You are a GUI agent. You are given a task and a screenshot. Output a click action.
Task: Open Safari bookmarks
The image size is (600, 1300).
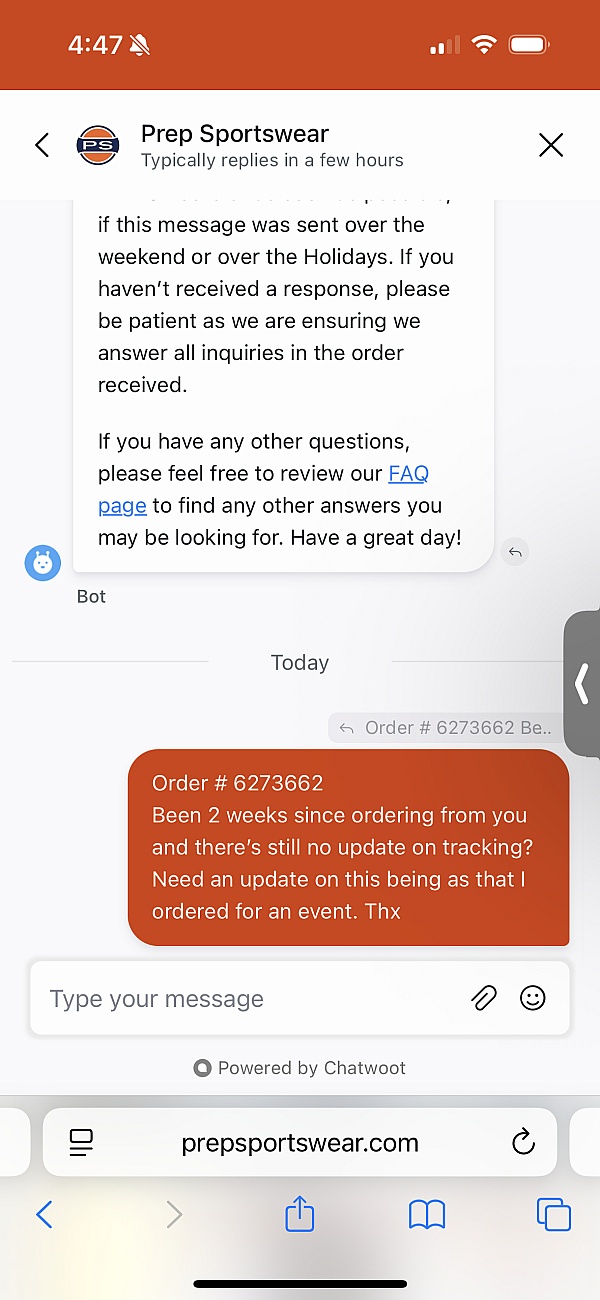427,1215
